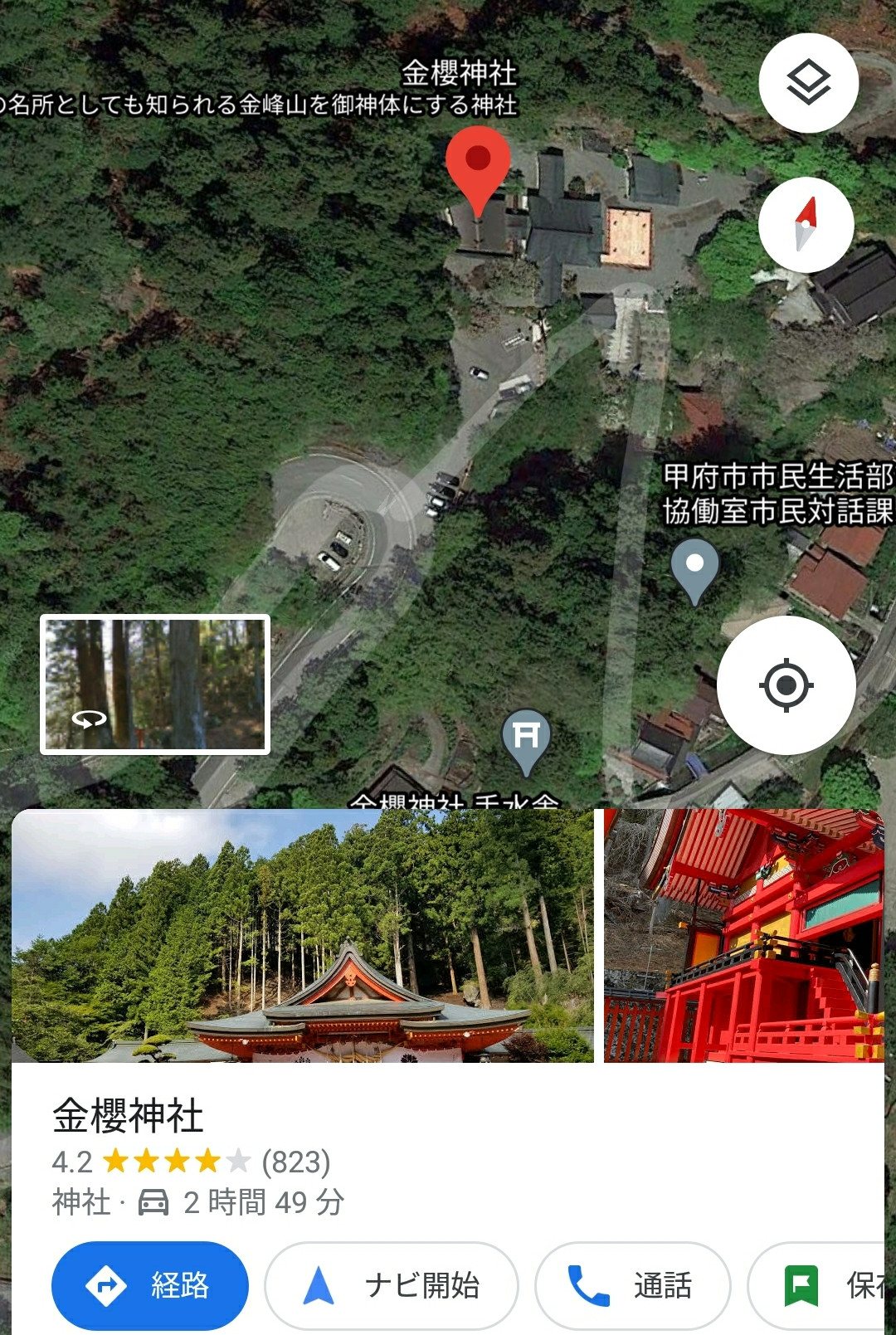Viewport: 896px width, 1335px height.
Task: Open the Street View preview thumbnail
Action: (155, 685)
